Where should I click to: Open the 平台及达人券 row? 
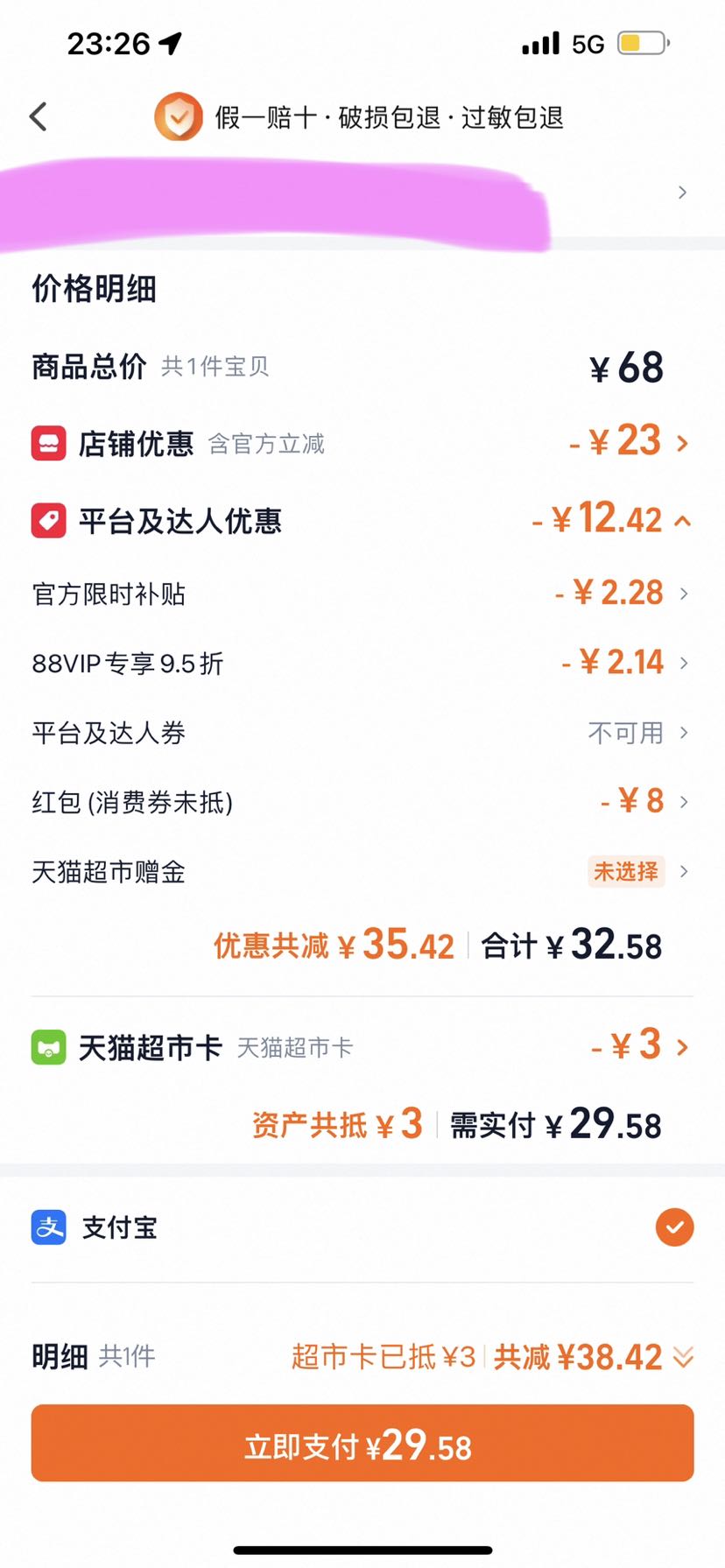(362, 733)
